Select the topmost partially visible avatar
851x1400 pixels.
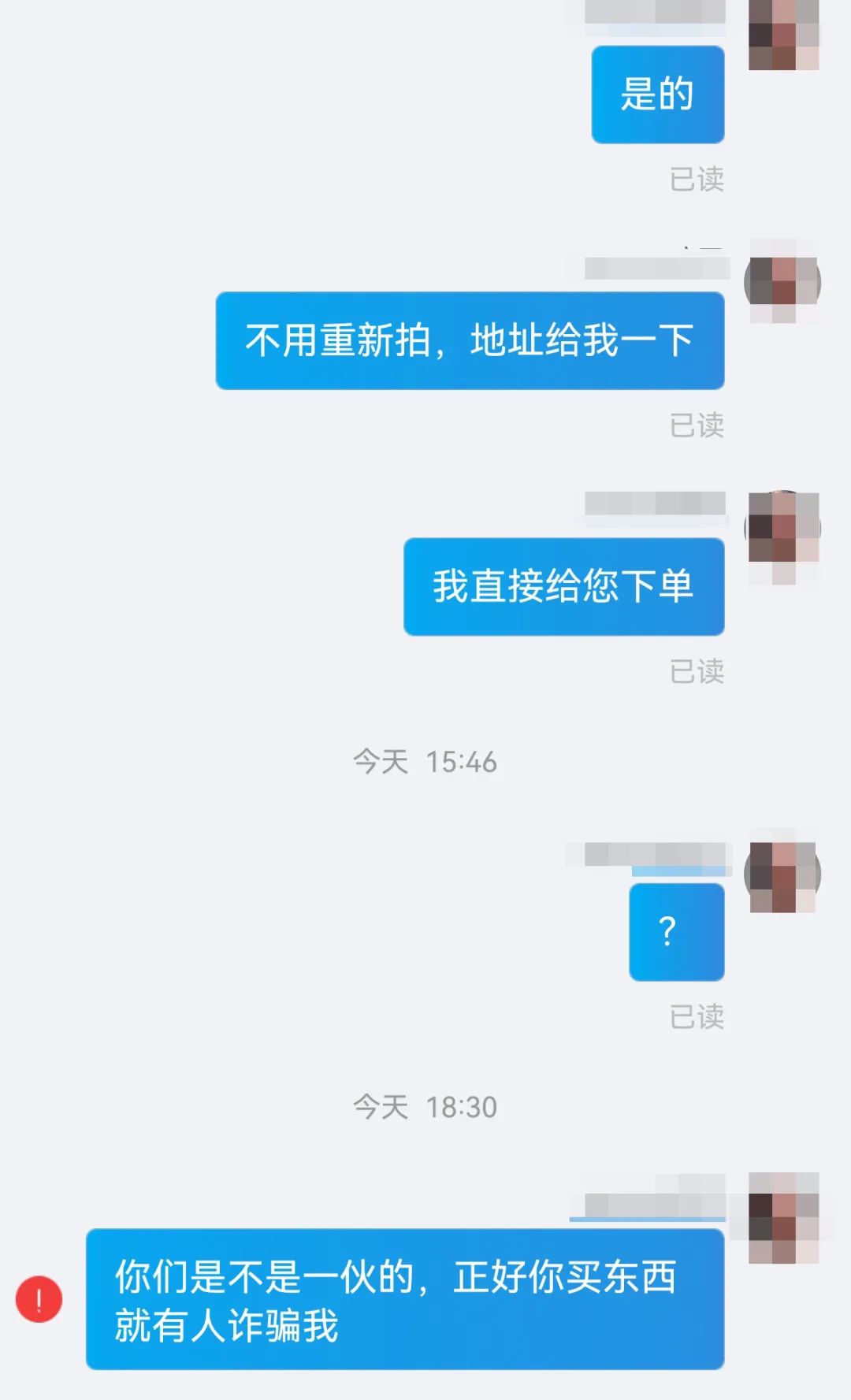(783, 32)
